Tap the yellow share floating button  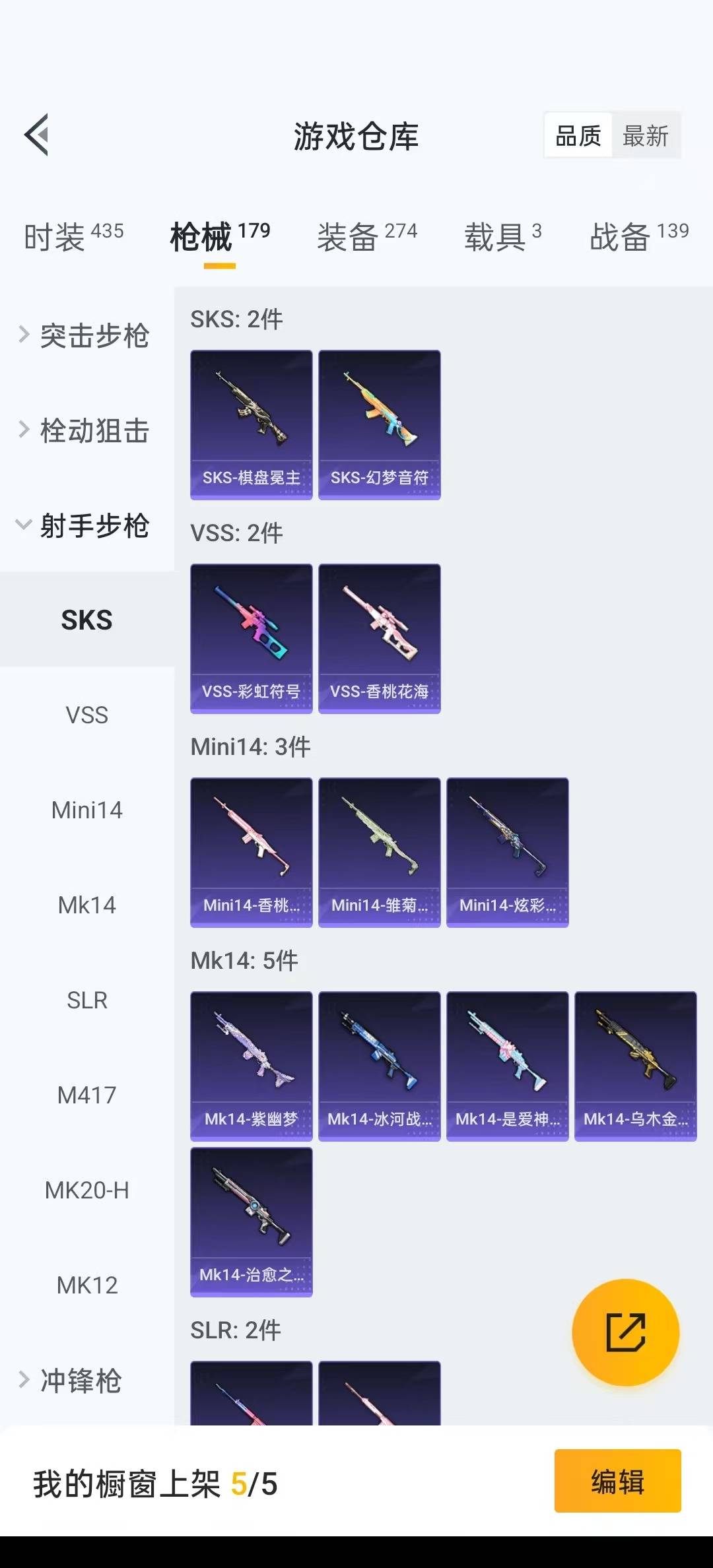click(625, 1332)
